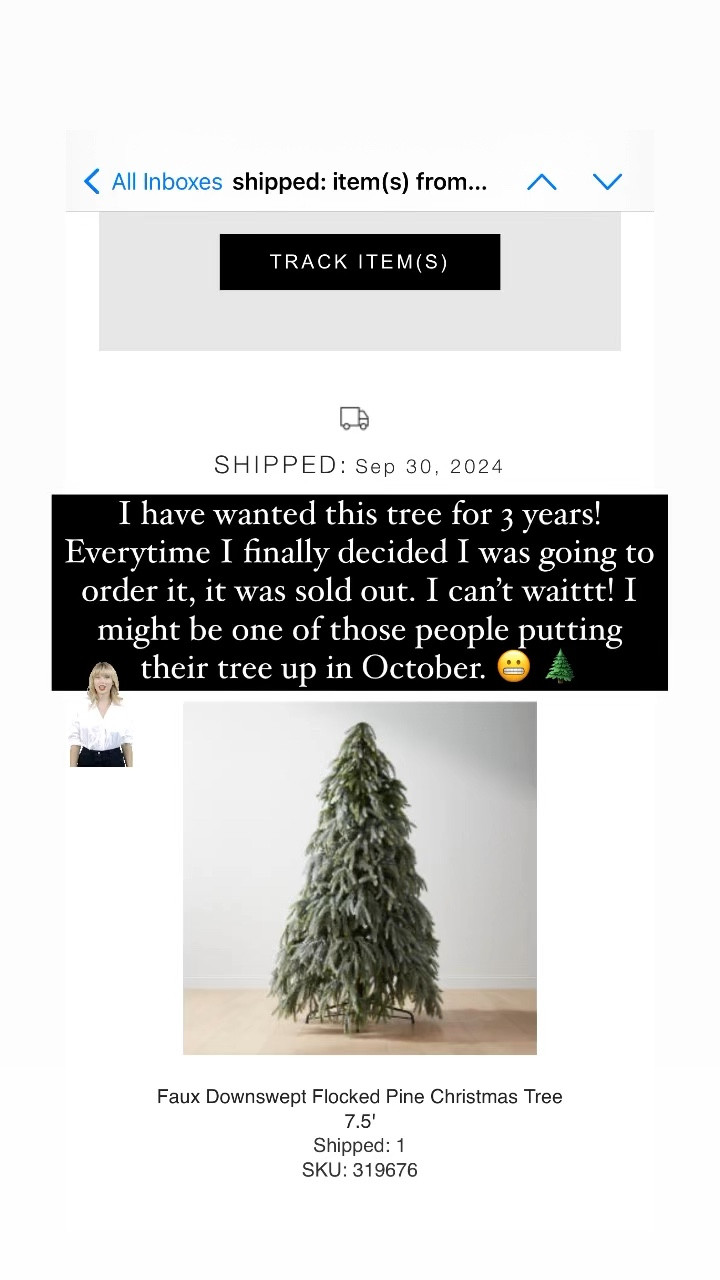Select the Christmas tree emoji

tap(559, 666)
